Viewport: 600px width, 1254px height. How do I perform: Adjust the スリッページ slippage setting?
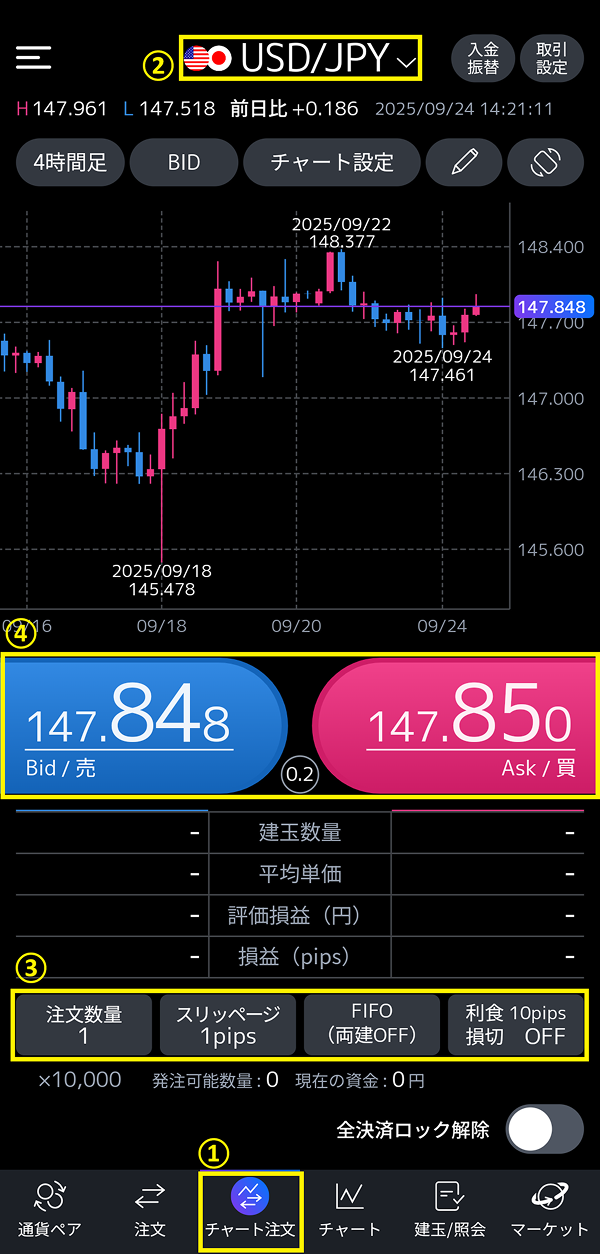click(228, 1025)
